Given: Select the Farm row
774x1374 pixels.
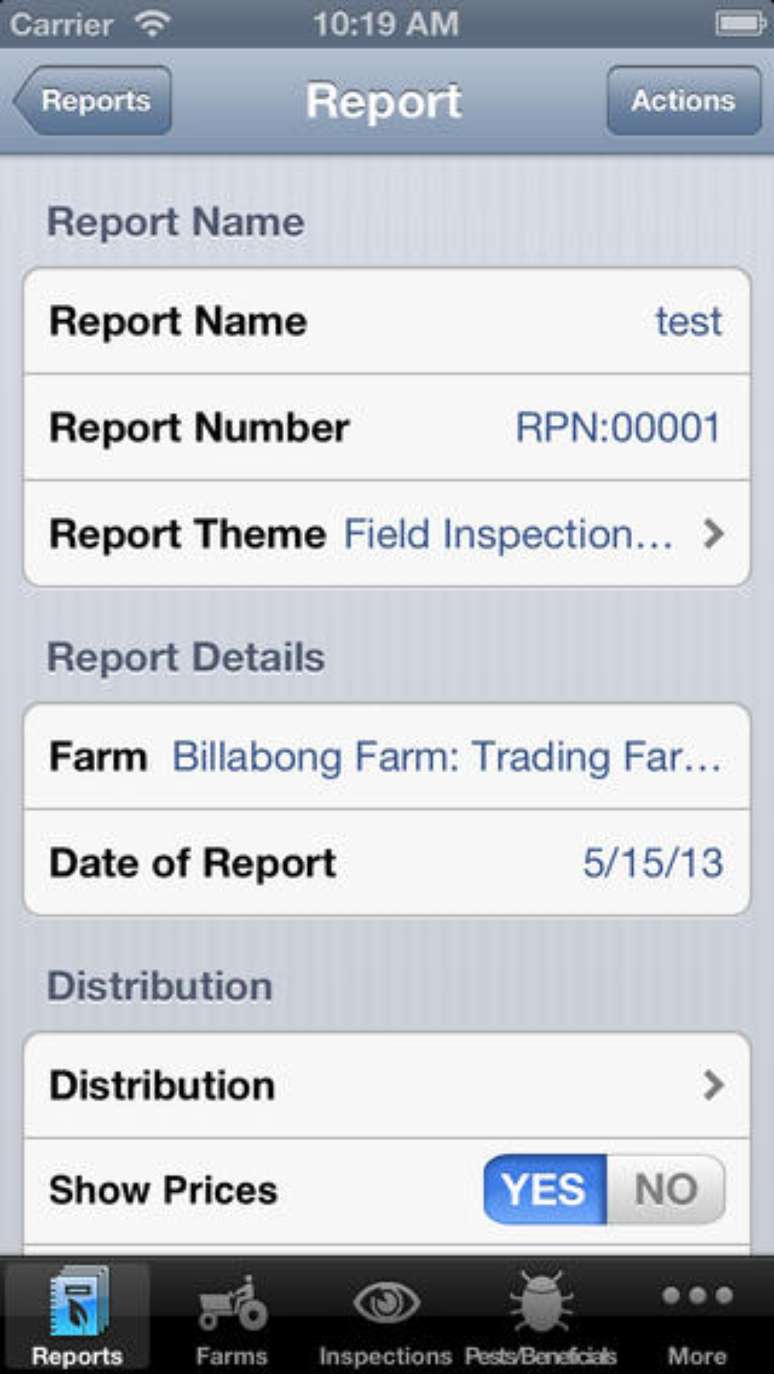Looking at the screenshot, I should pos(386,757).
